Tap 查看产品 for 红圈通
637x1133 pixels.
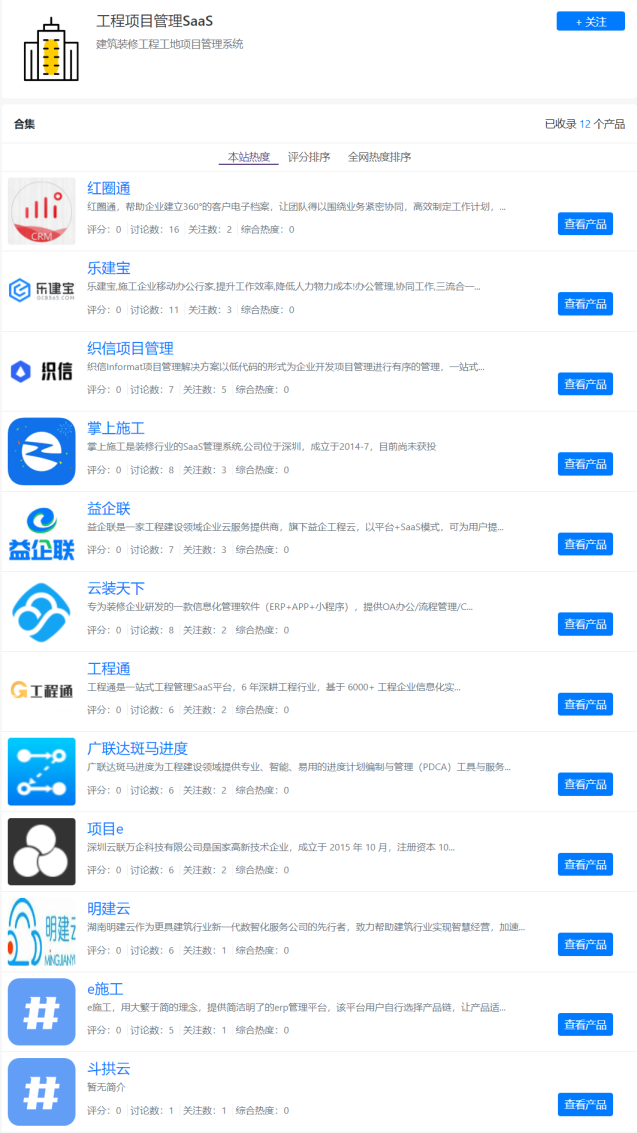pyautogui.click(x=585, y=224)
